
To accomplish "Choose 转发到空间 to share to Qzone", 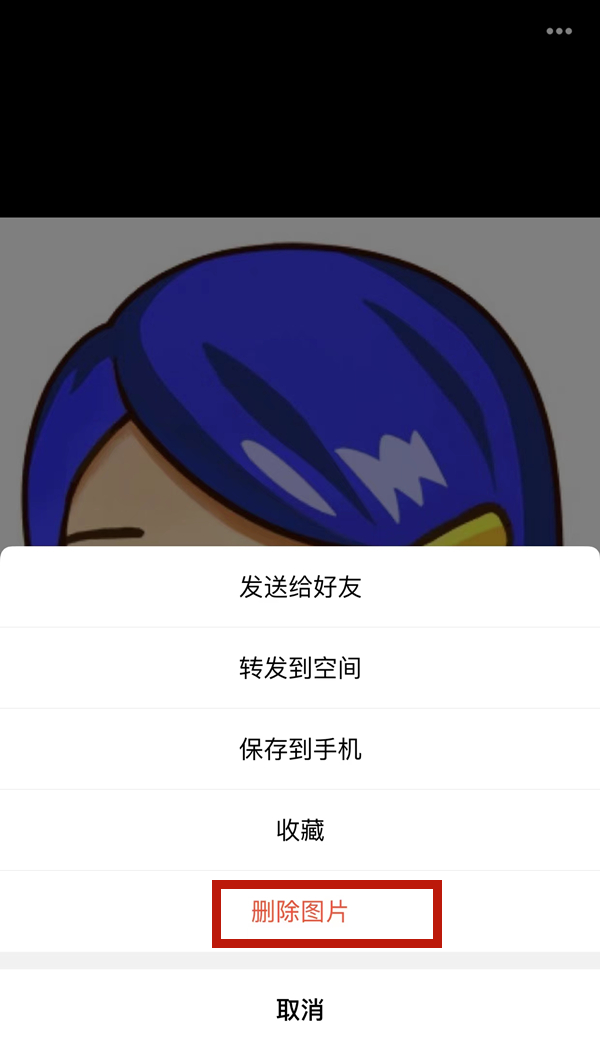I will [300, 668].
